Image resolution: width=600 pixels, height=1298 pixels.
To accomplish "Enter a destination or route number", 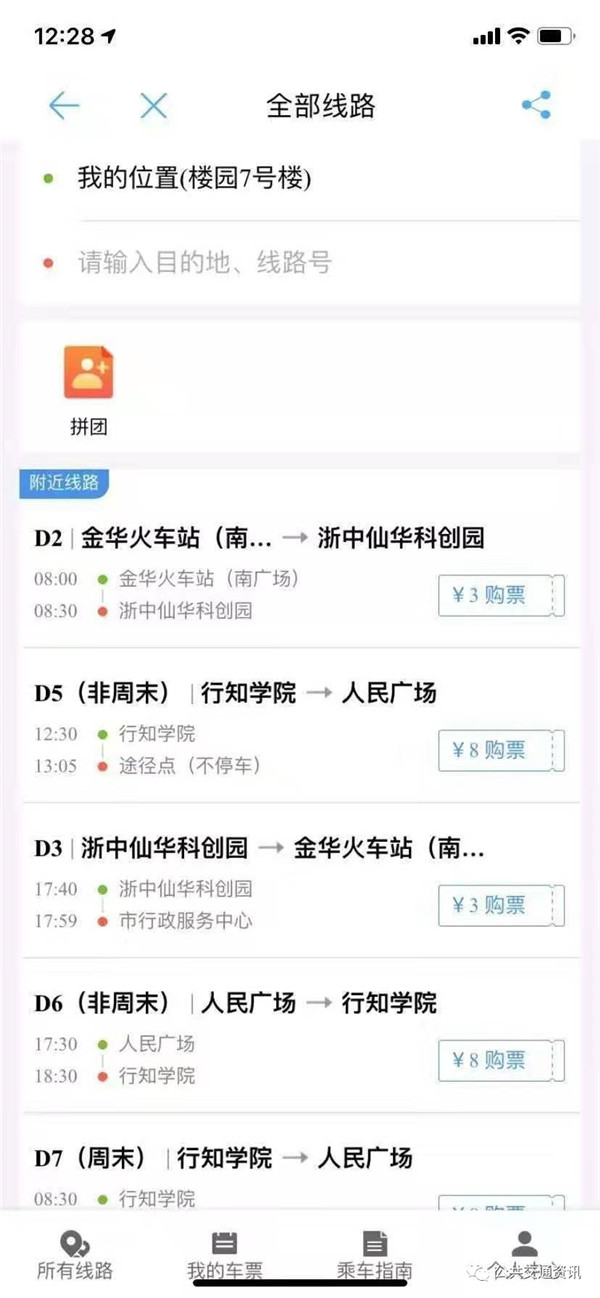I will click(x=205, y=263).
